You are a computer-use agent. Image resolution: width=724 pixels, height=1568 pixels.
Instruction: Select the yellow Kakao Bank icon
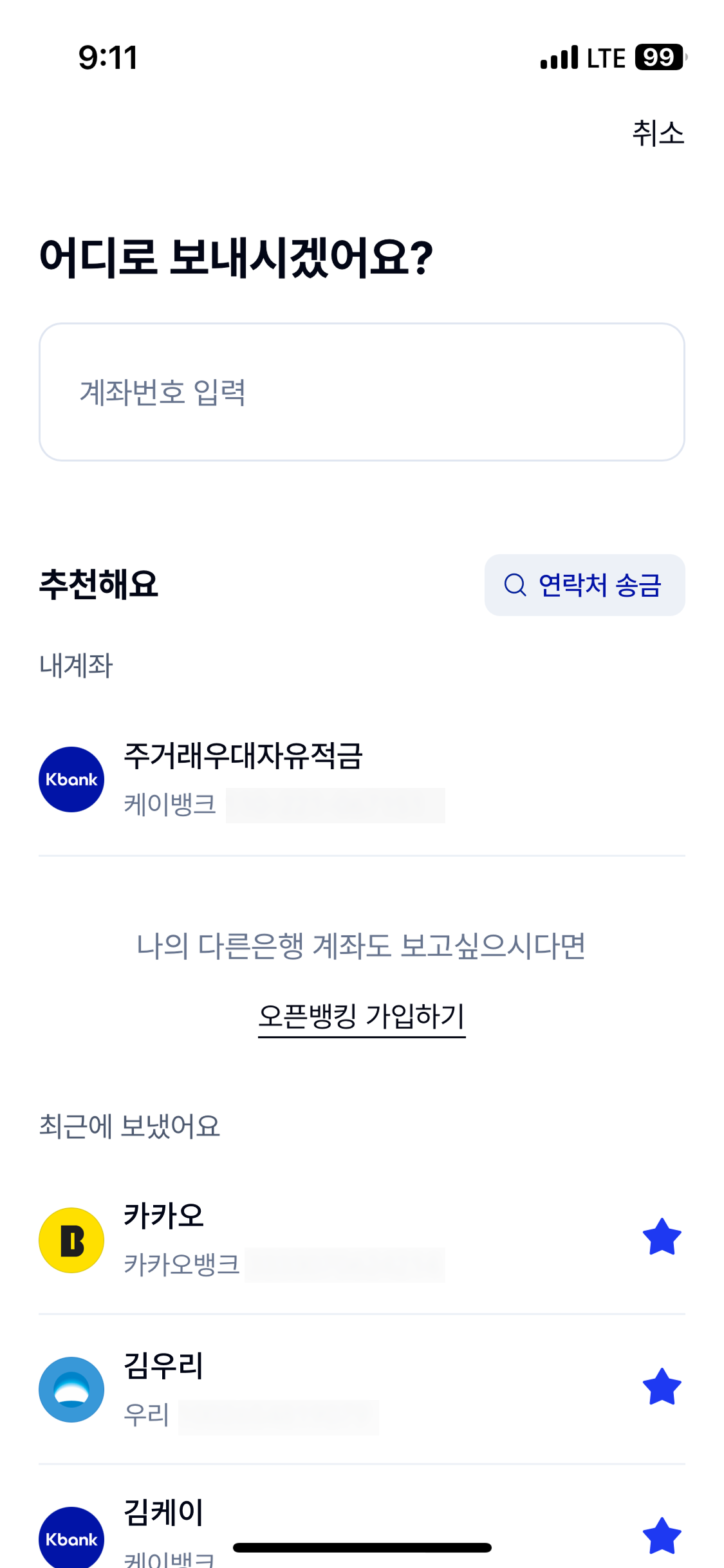tap(71, 1239)
